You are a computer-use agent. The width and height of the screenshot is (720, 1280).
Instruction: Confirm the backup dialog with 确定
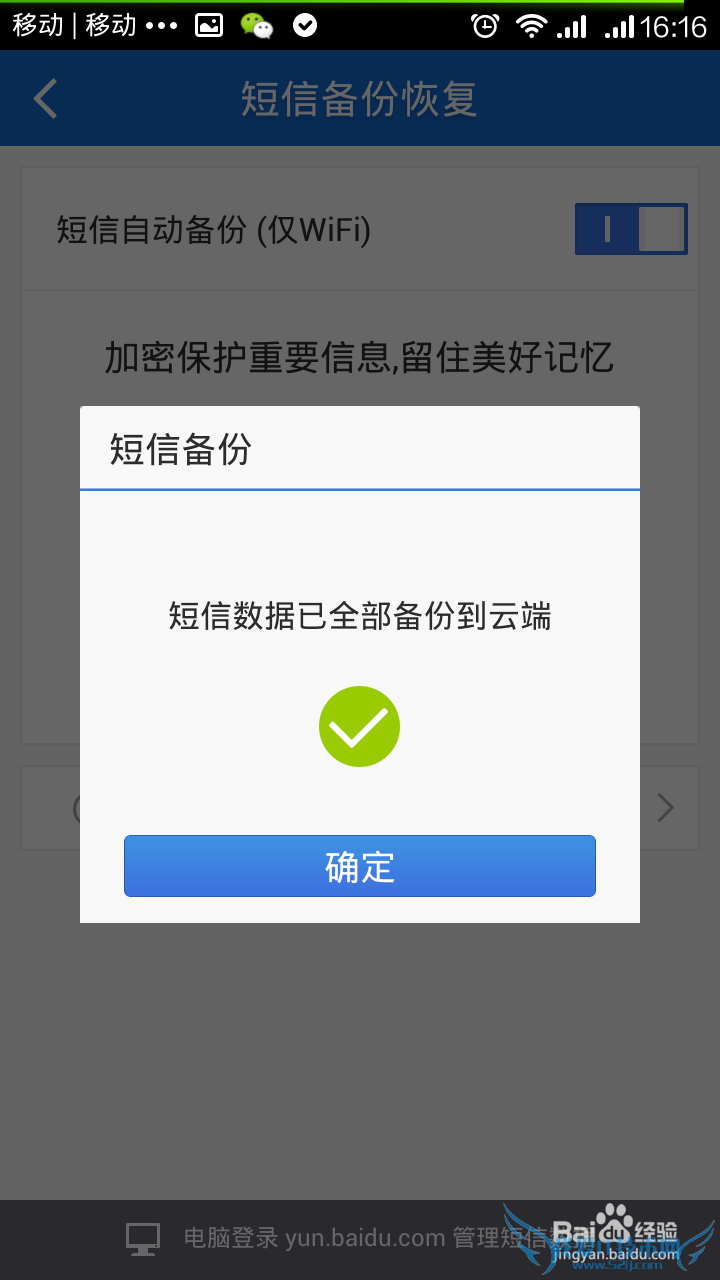359,866
